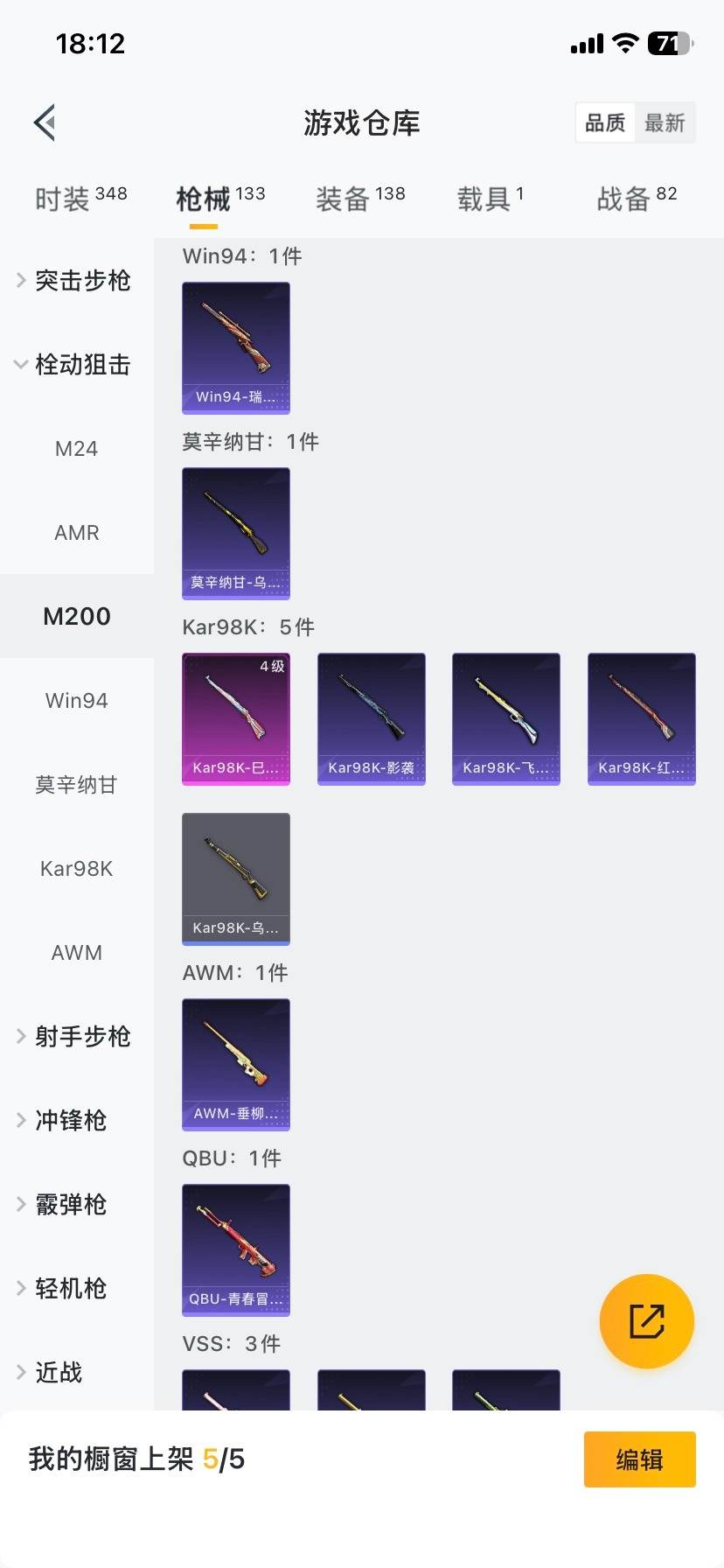This screenshot has height=1568, width=724.
Task: Open the 载具 tab
Action: (x=490, y=199)
